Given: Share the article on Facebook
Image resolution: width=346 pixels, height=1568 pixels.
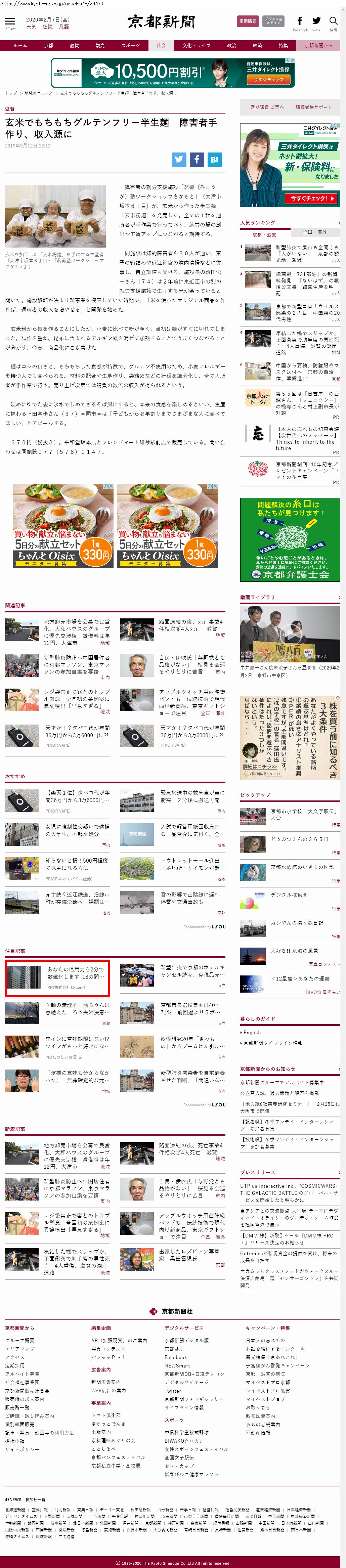Looking at the screenshot, I should tap(197, 160).
